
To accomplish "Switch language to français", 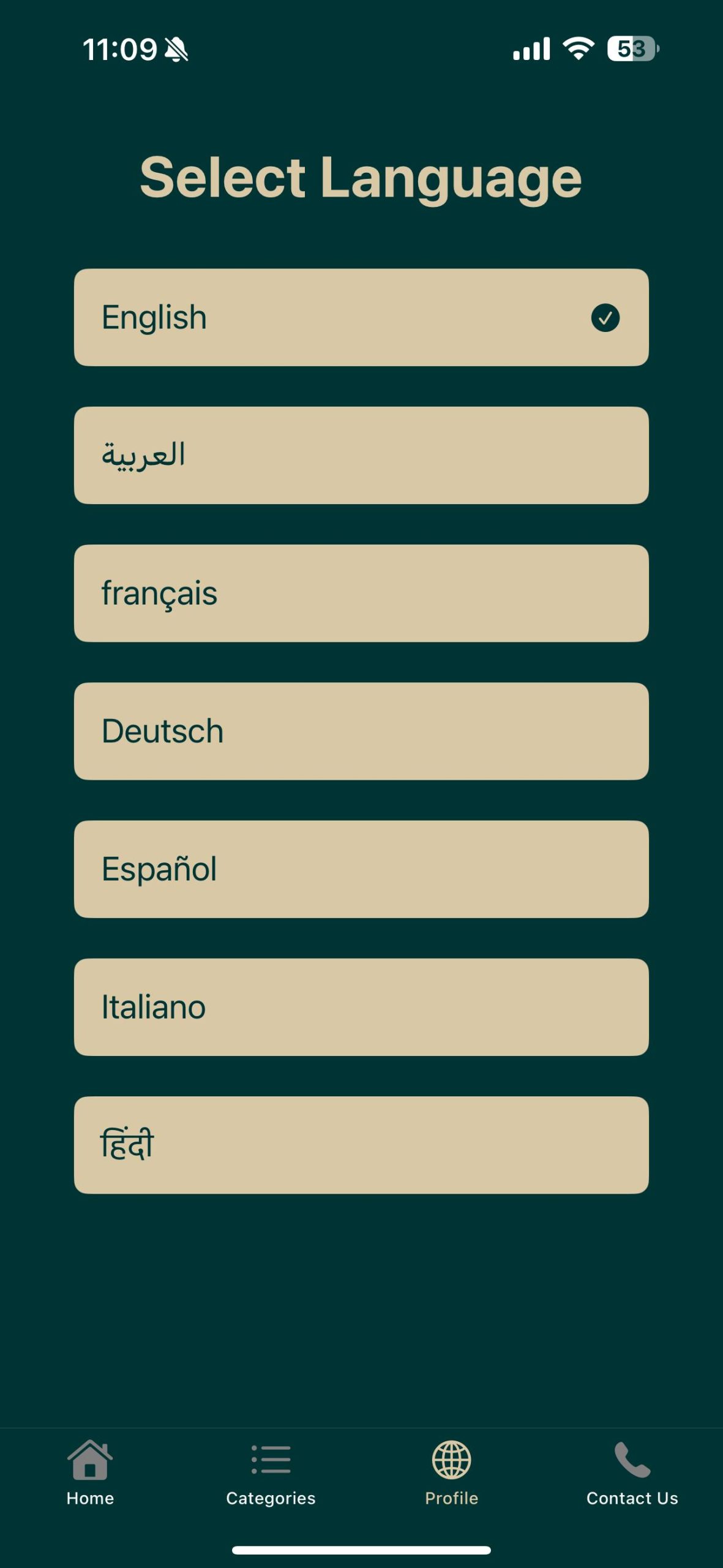I will (361, 593).
